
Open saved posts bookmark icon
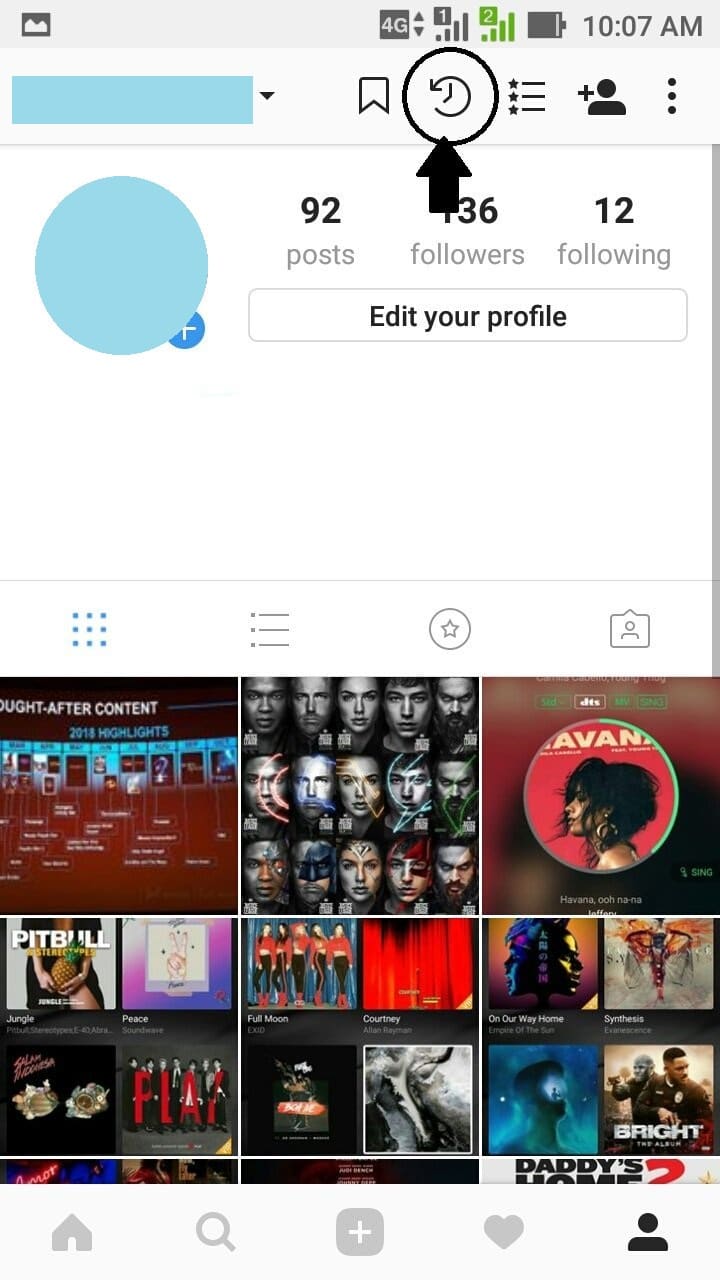(x=373, y=96)
